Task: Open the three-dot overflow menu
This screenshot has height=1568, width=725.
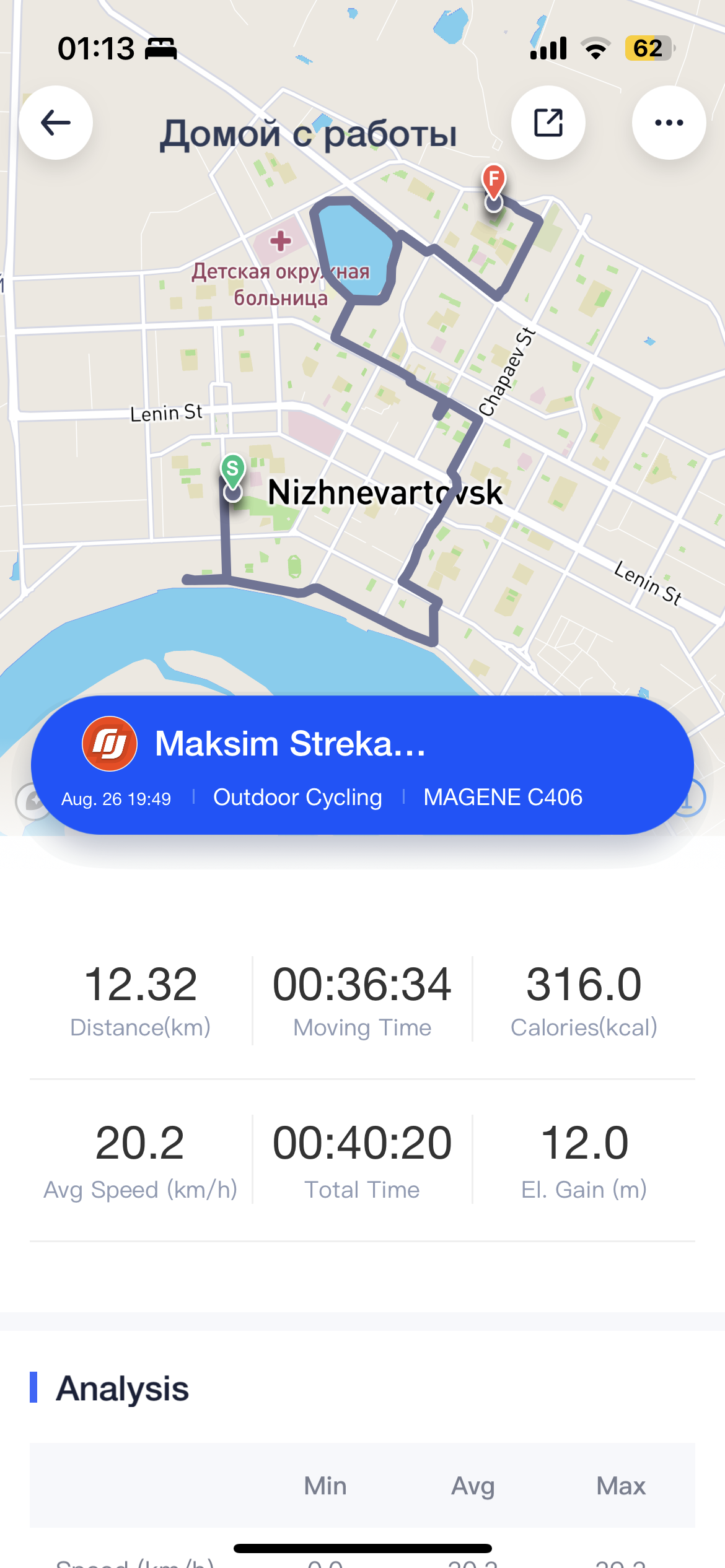Action: (x=669, y=123)
